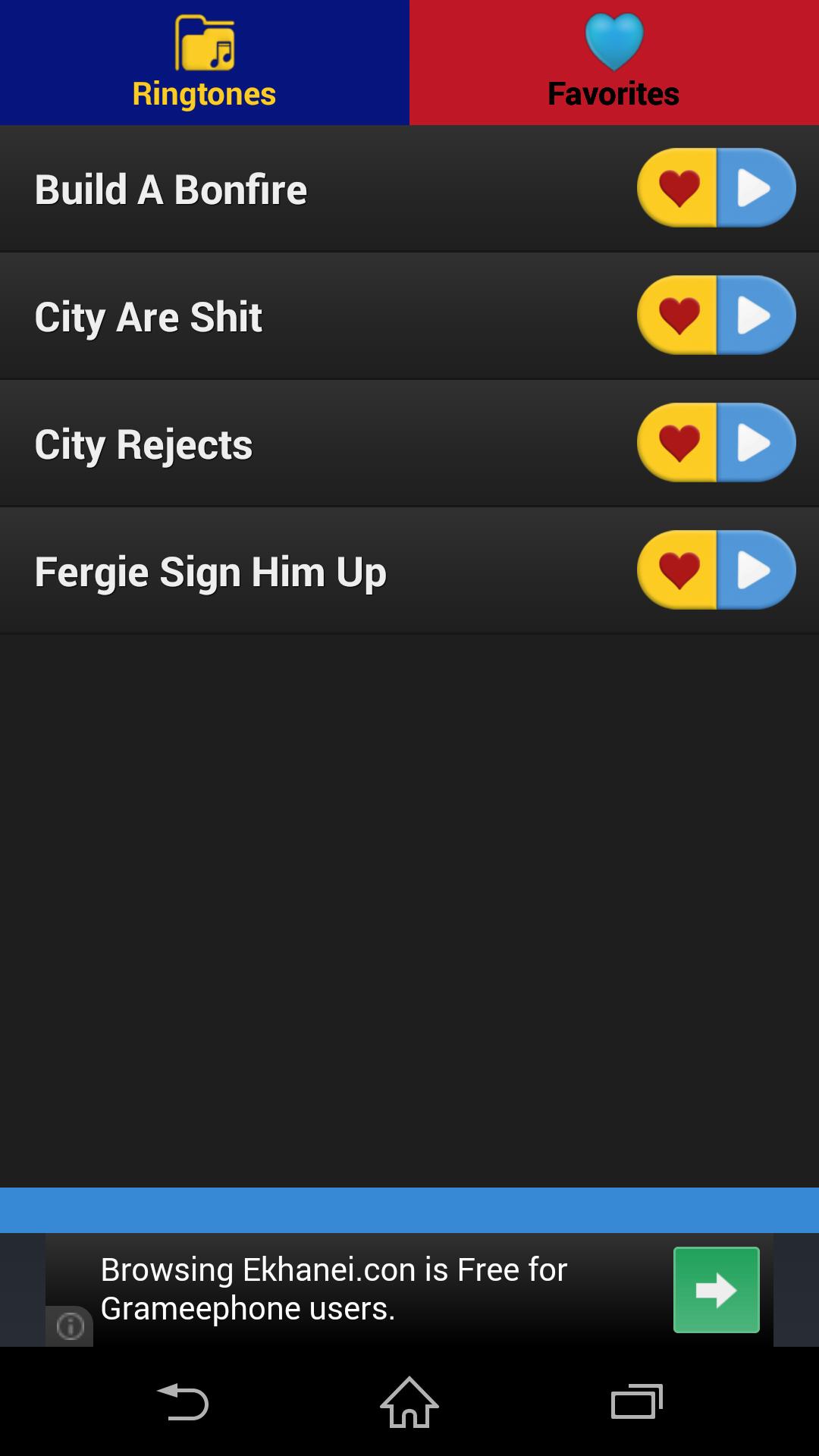Select the Ringtones folder icon
Image resolution: width=819 pixels, height=1456 pixels.
tap(203, 42)
